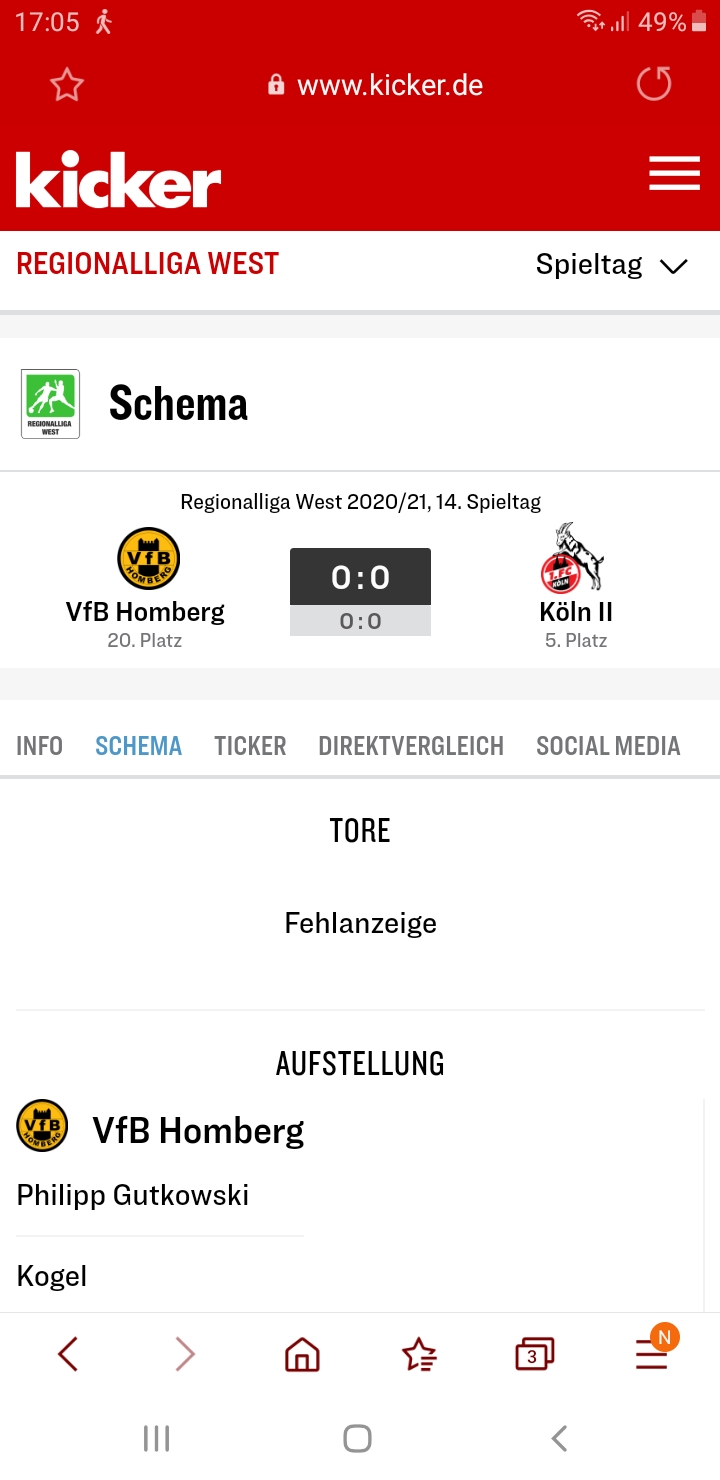The width and height of the screenshot is (720, 1480).
Task: View the three open browser tabs
Action: click(x=534, y=1355)
